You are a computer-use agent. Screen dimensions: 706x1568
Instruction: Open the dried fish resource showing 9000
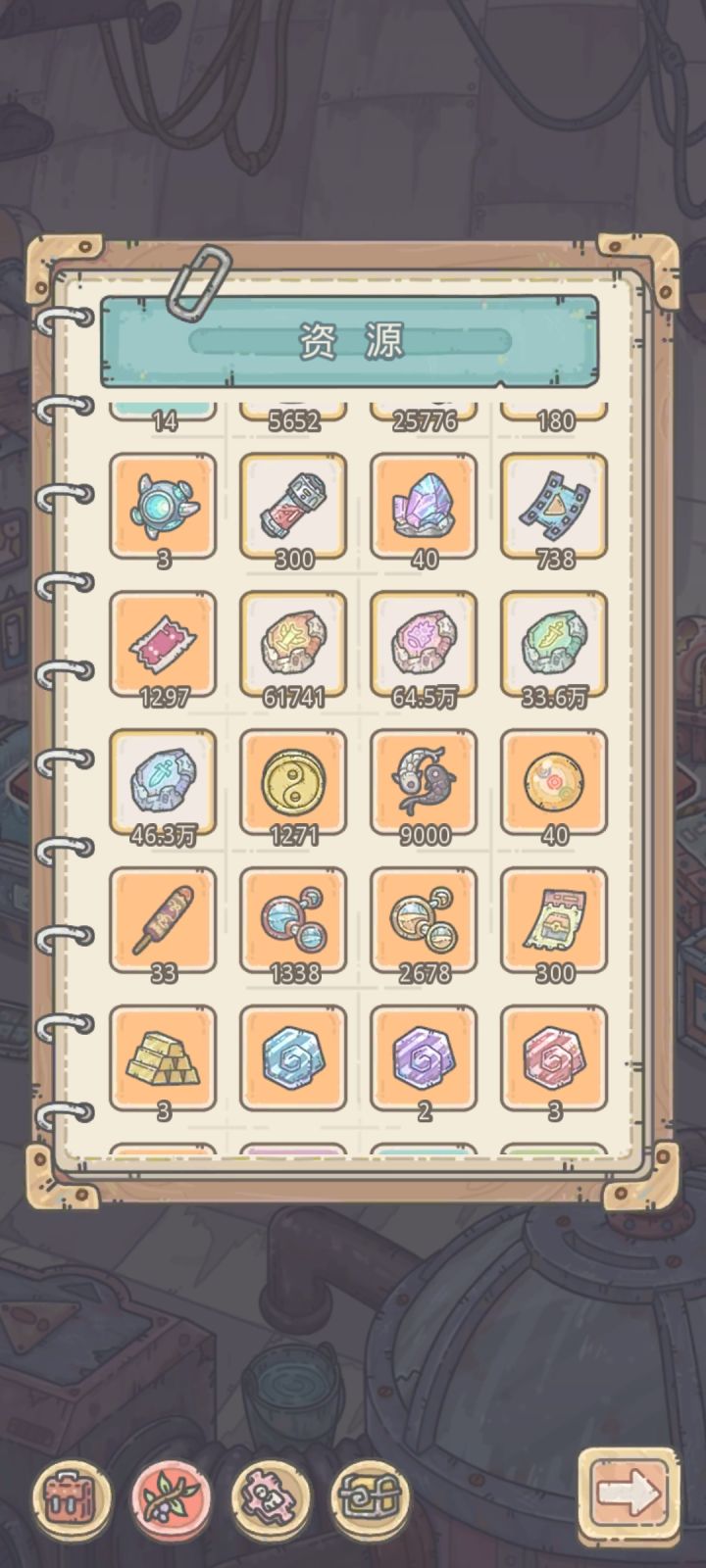pyautogui.click(x=424, y=783)
